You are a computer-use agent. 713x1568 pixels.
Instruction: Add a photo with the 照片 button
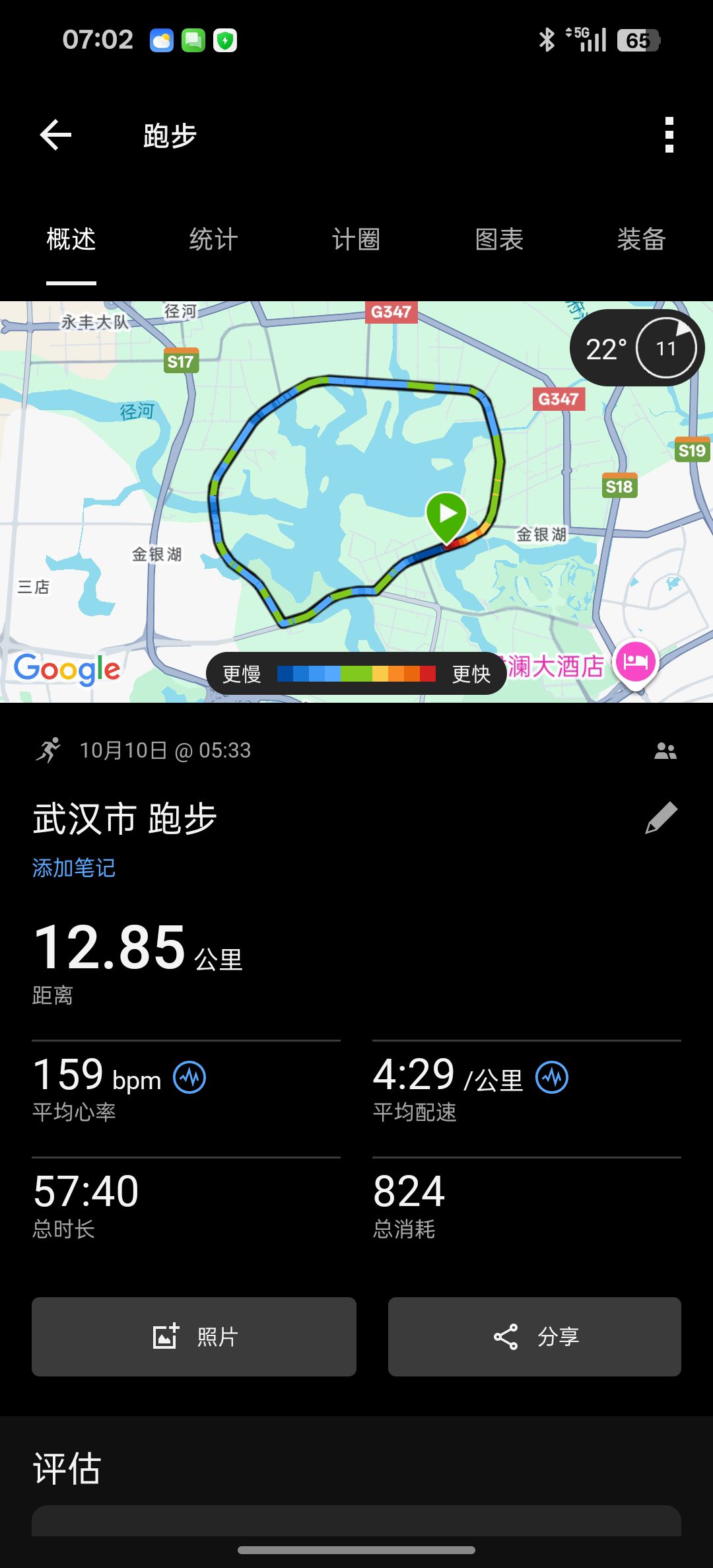[194, 1337]
